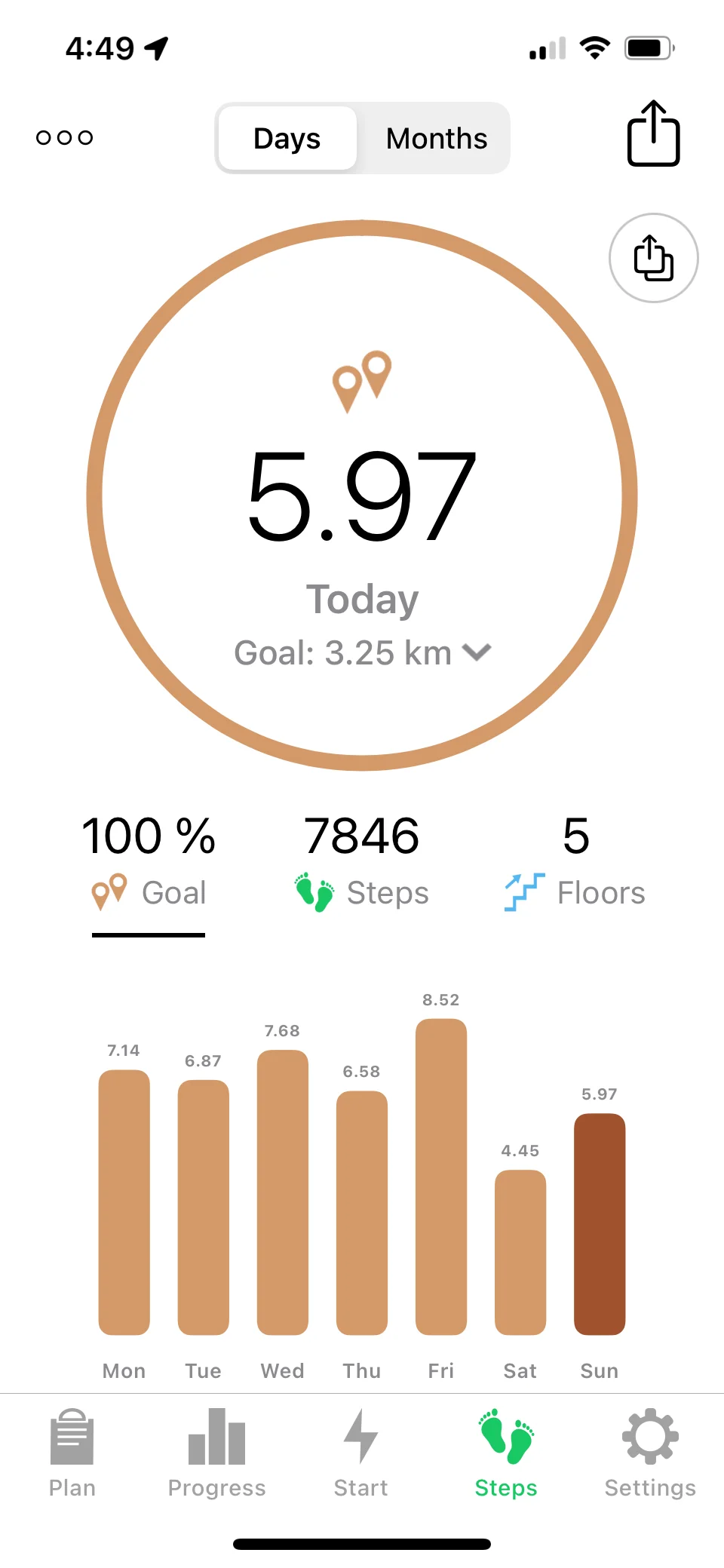The image size is (724, 1568).
Task: Select Saturday's 4.45 bar in the chart
Action: tap(520, 1252)
